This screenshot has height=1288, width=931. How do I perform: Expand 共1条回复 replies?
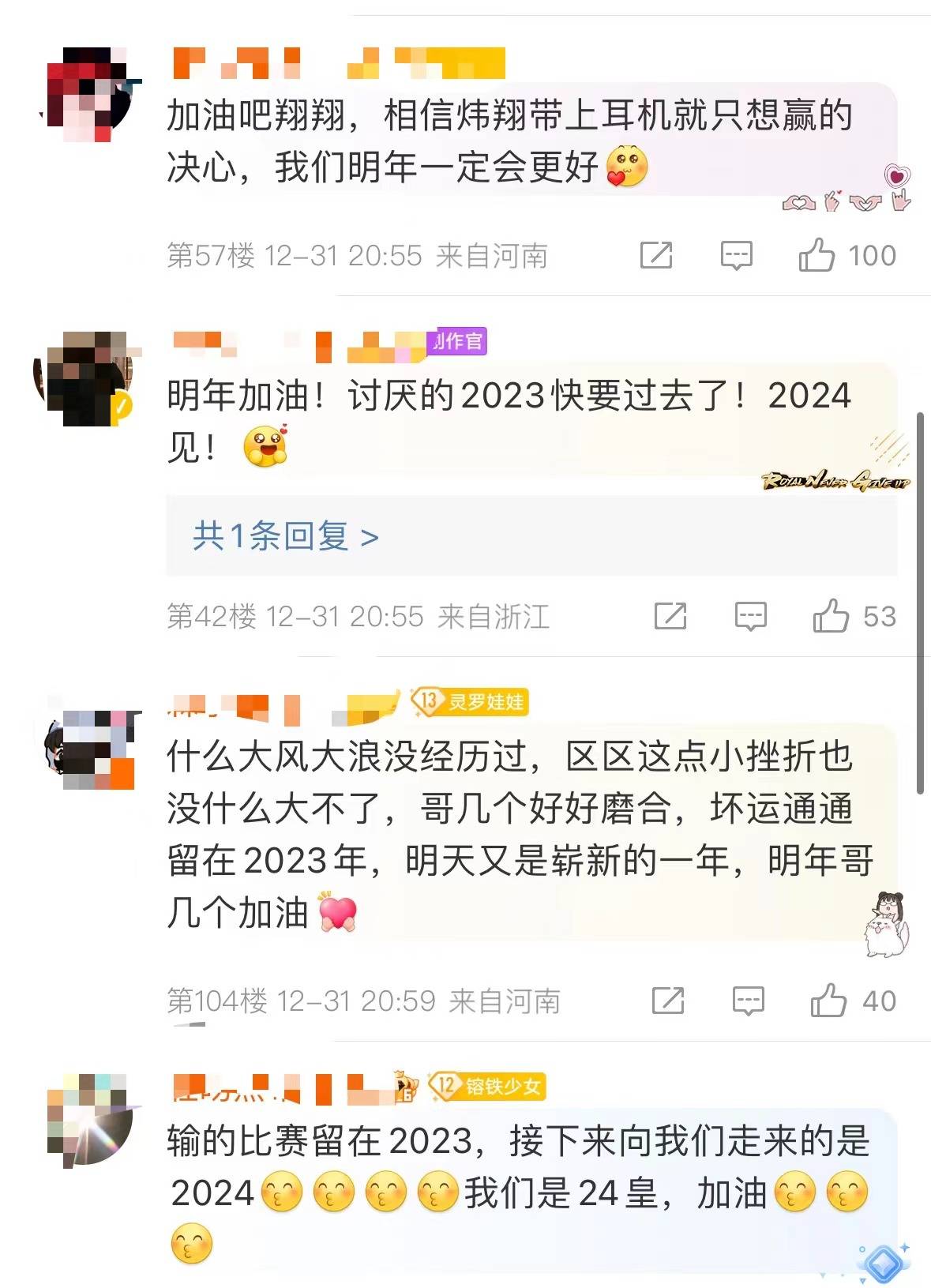(x=285, y=537)
